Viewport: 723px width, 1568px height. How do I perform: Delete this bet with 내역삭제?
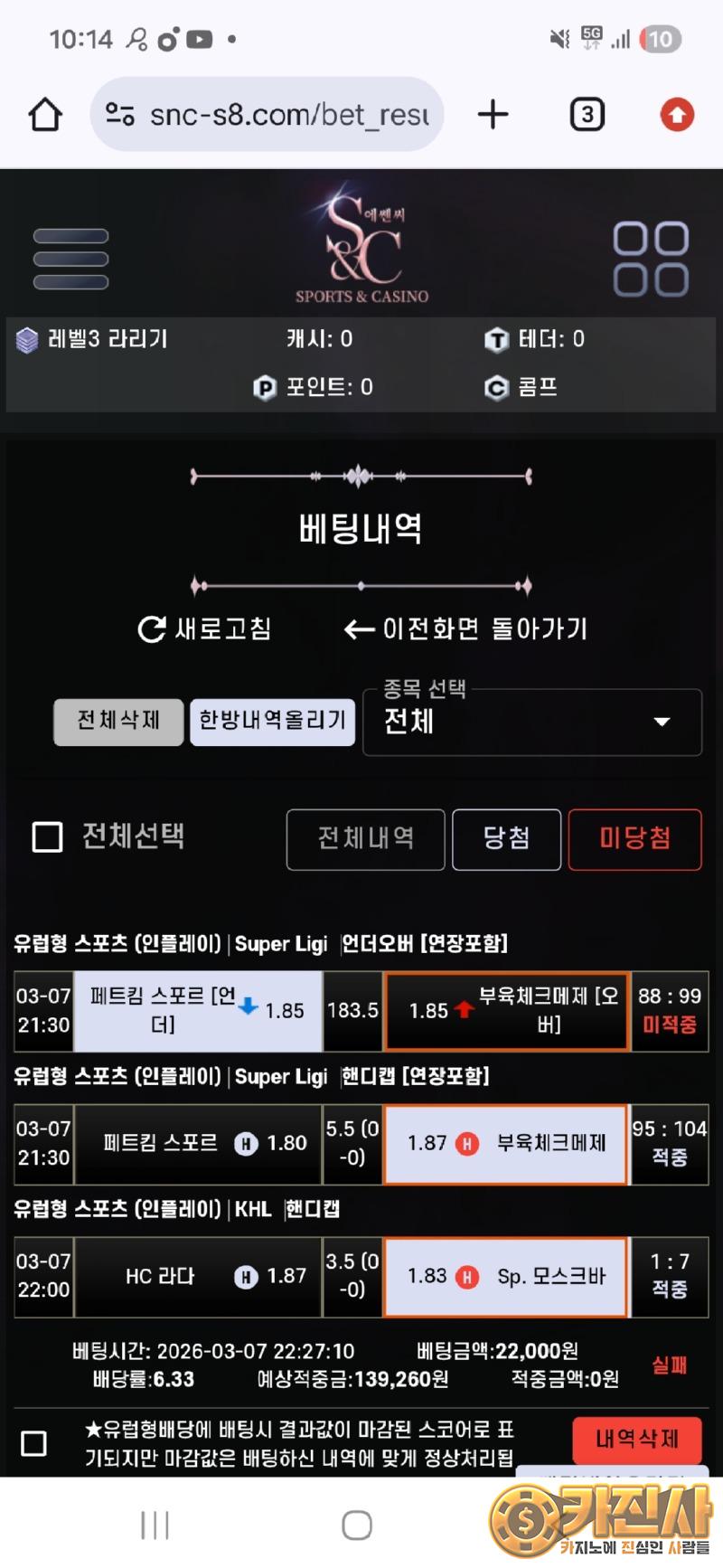point(636,1439)
